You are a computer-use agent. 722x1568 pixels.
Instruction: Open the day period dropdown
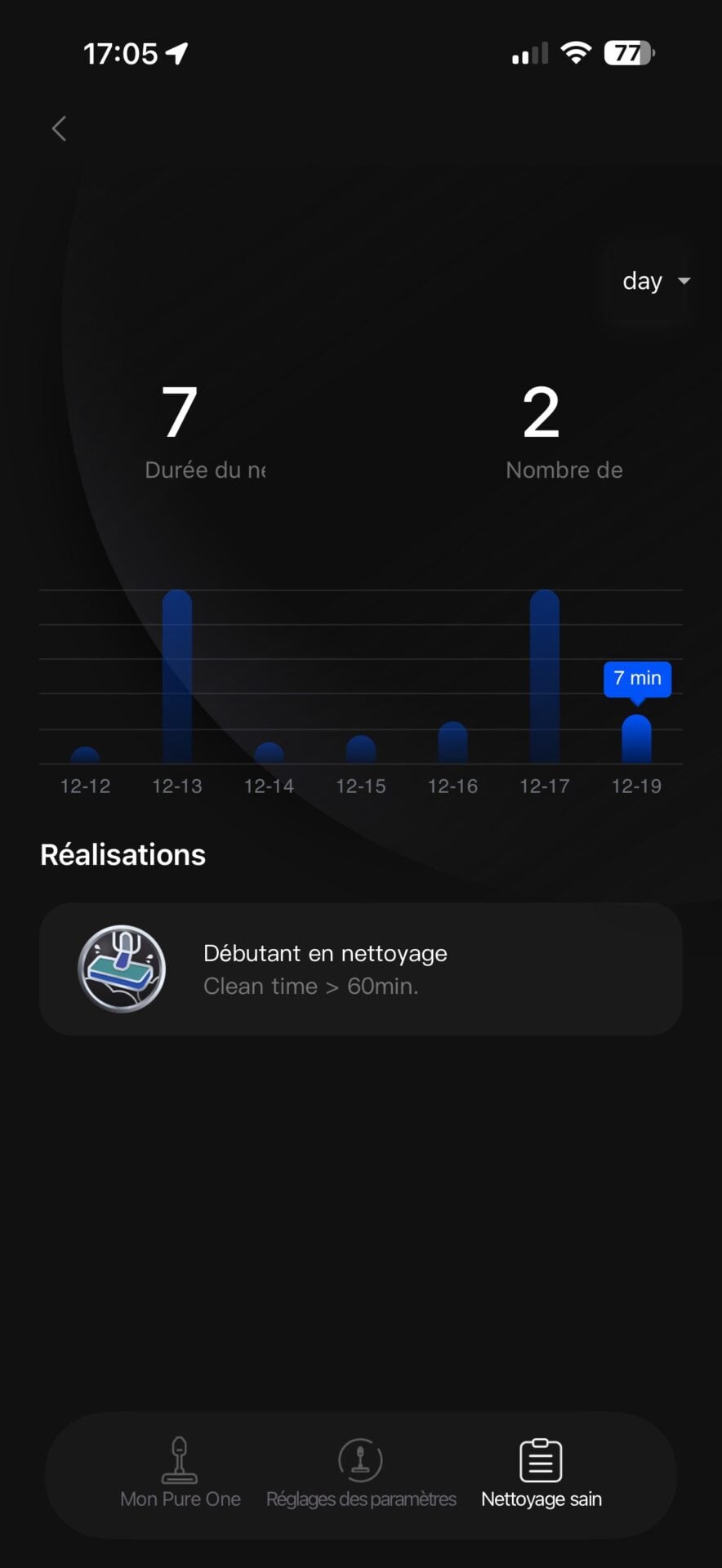(655, 281)
